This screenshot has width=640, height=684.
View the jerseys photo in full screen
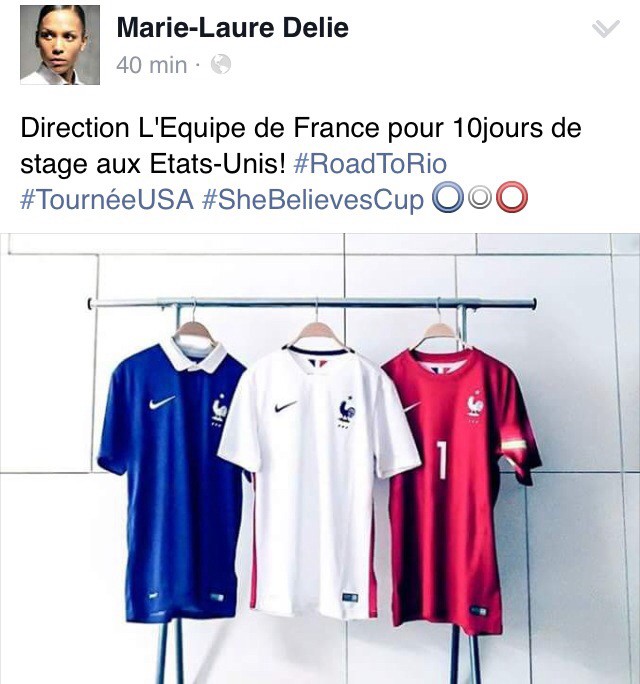click(x=320, y=458)
